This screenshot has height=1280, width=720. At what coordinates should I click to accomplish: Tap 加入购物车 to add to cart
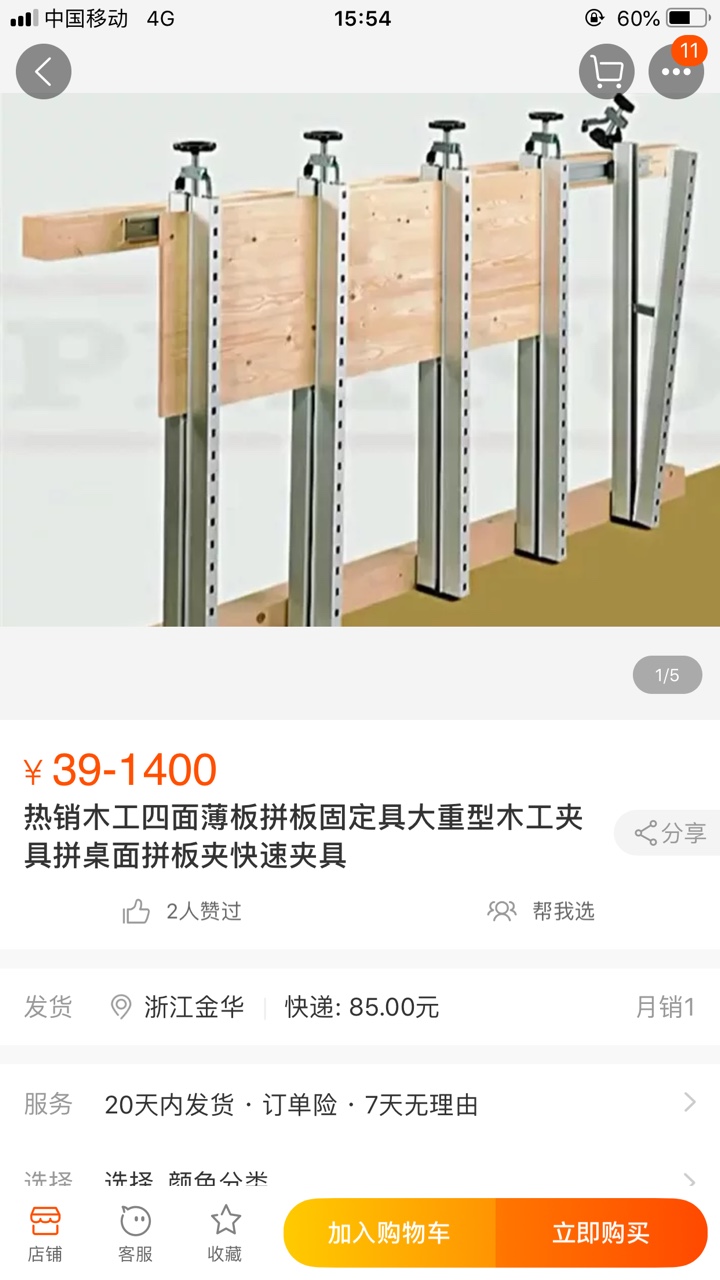tap(390, 1233)
